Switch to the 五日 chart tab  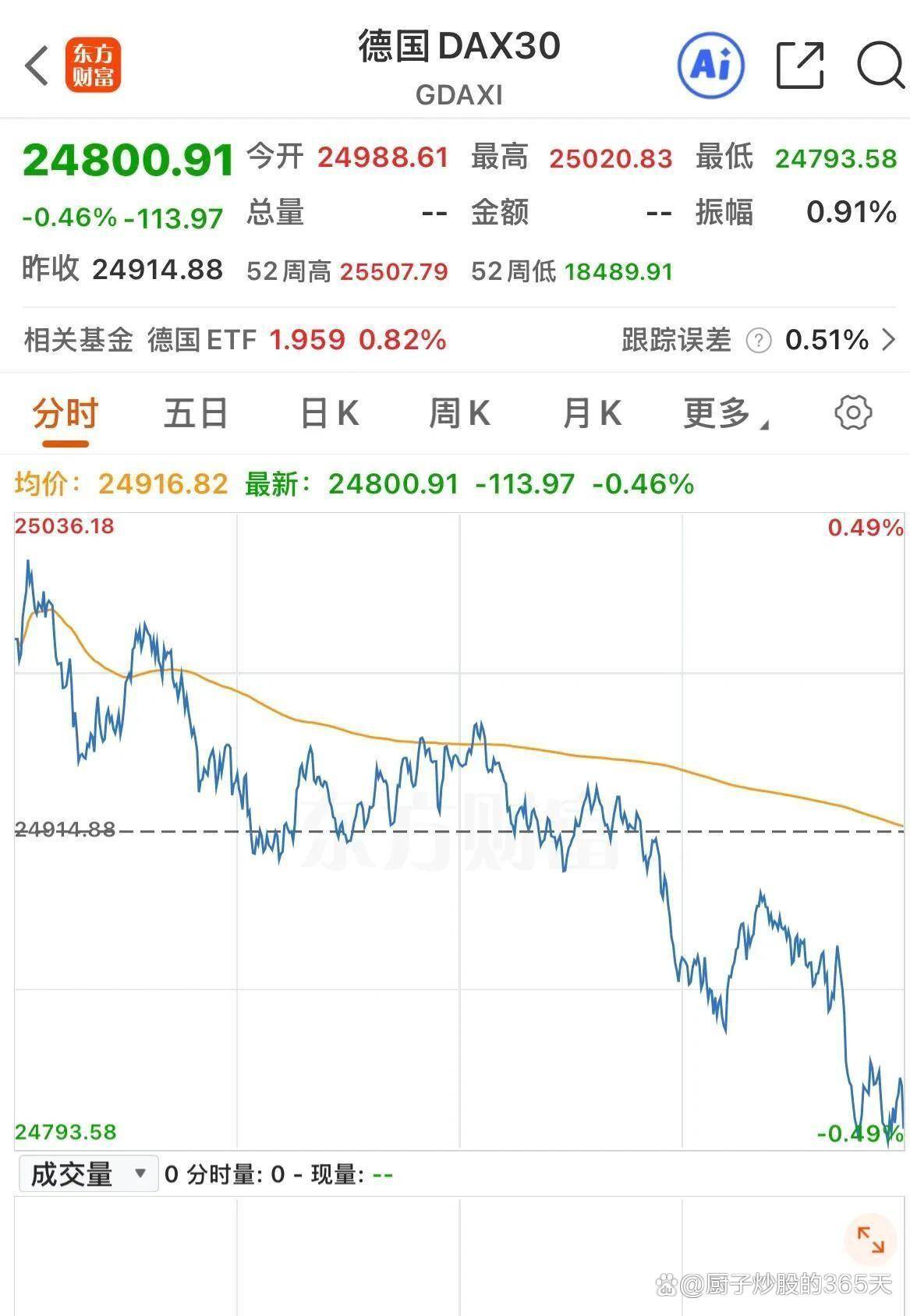pos(195,413)
